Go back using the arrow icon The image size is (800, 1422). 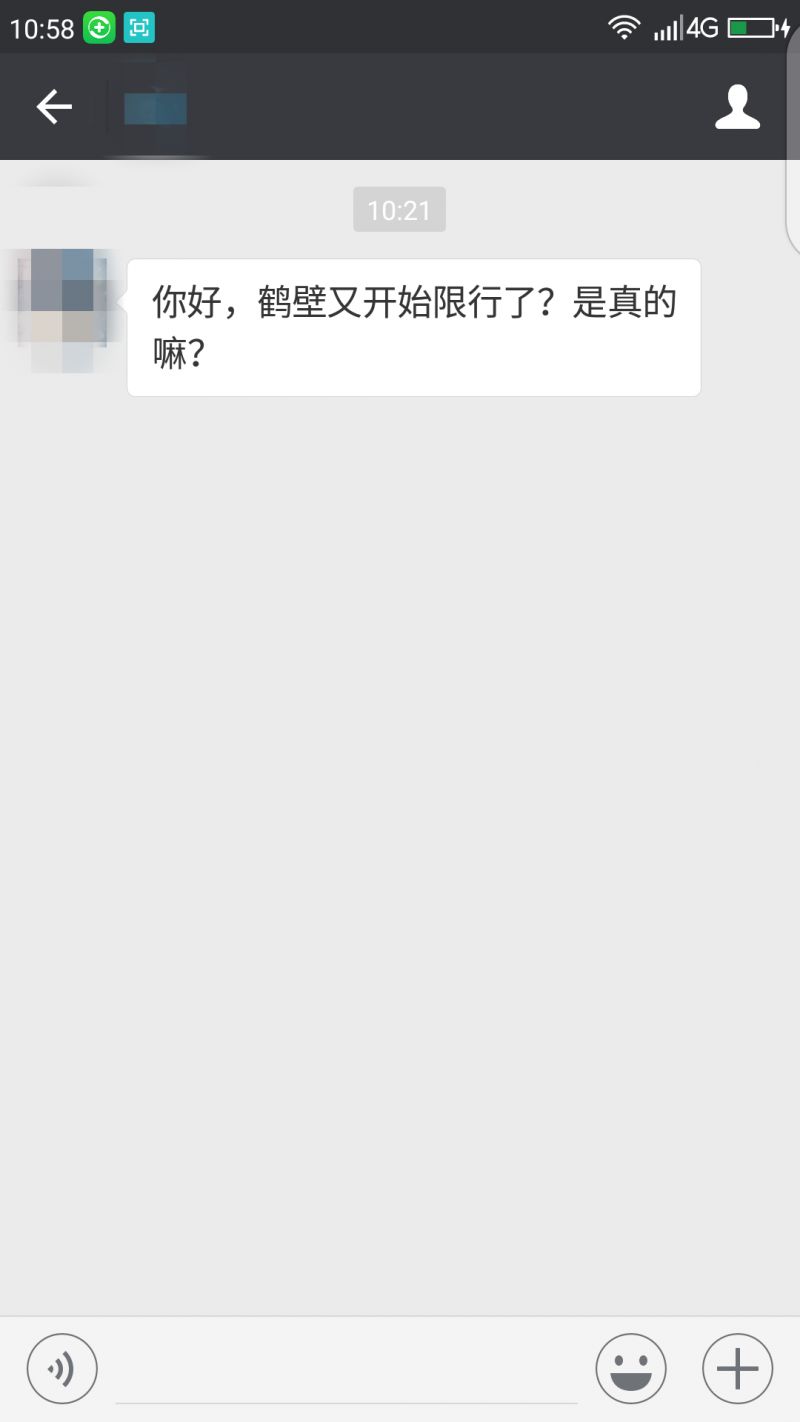pyautogui.click(x=54, y=107)
